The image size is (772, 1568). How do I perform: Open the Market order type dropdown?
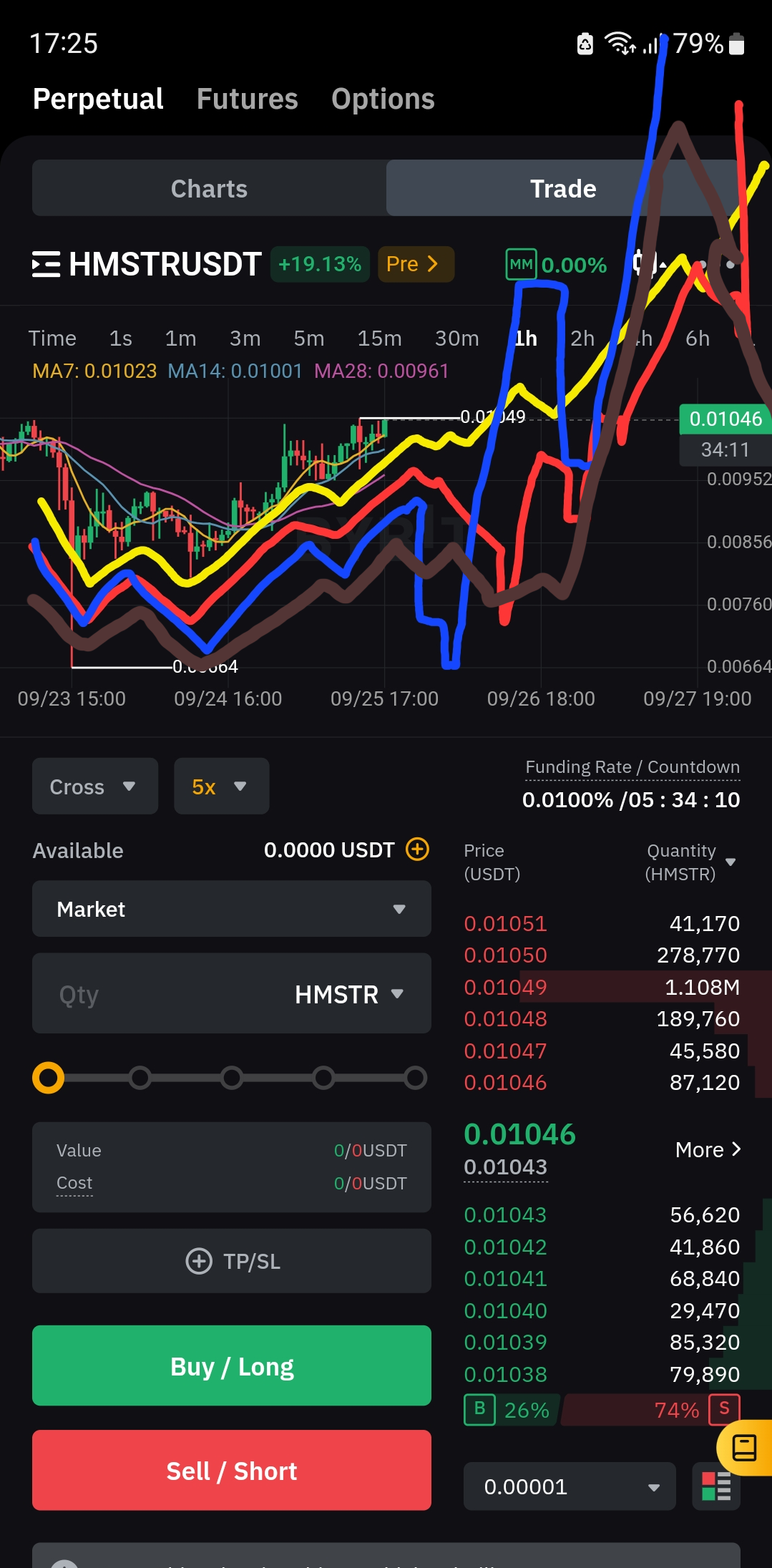click(231, 909)
